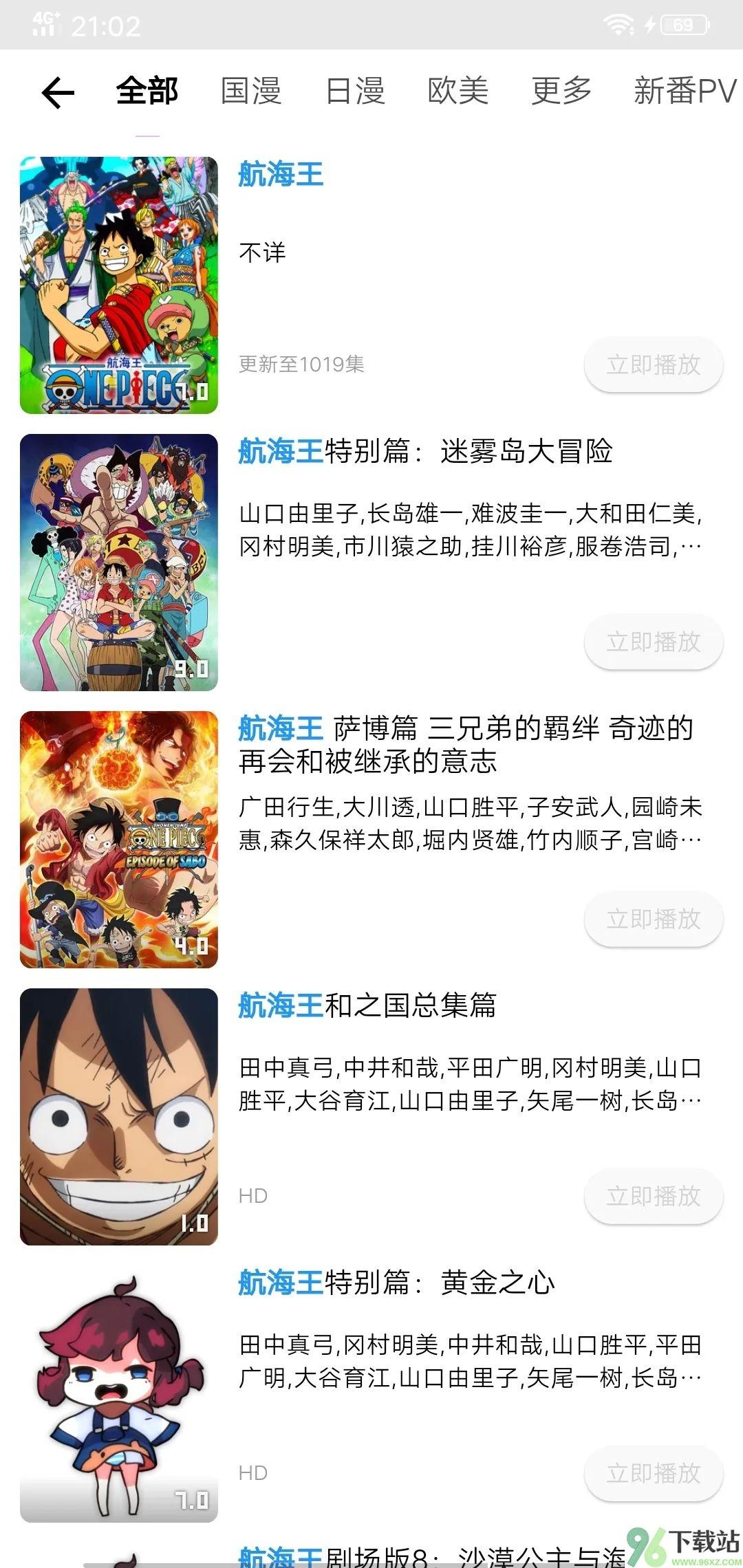
Task: Select the 全部 tab
Action: tap(147, 91)
